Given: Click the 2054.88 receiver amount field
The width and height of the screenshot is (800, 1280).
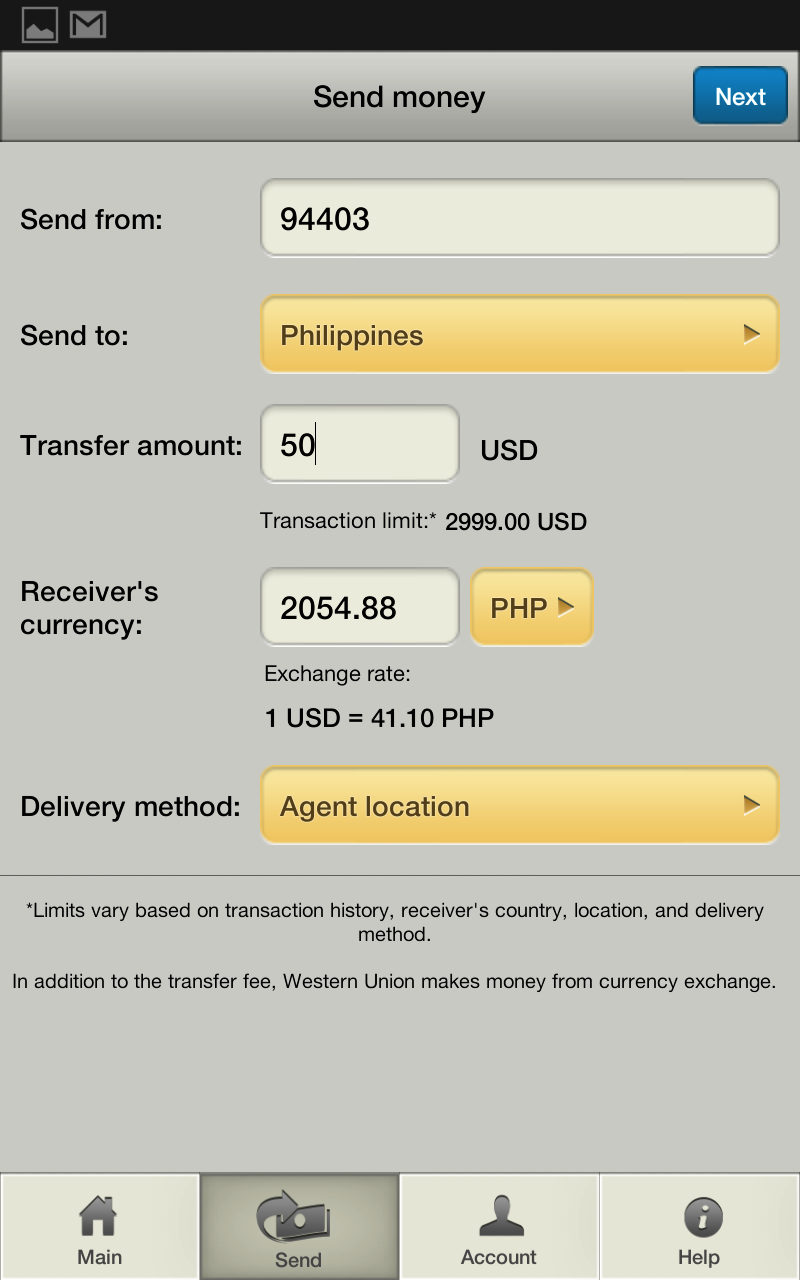Looking at the screenshot, I should coord(359,607).
